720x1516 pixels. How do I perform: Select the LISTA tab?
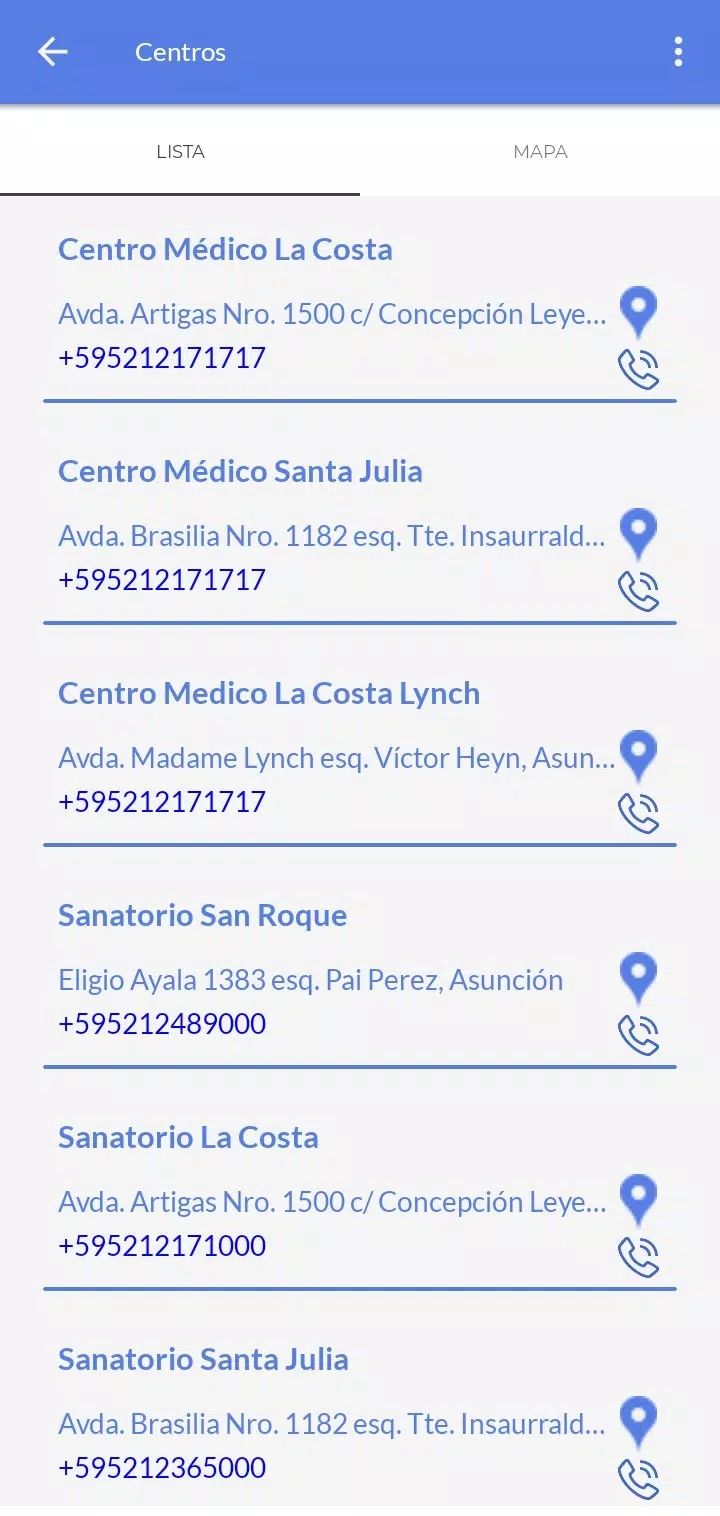tap(180, 152)
